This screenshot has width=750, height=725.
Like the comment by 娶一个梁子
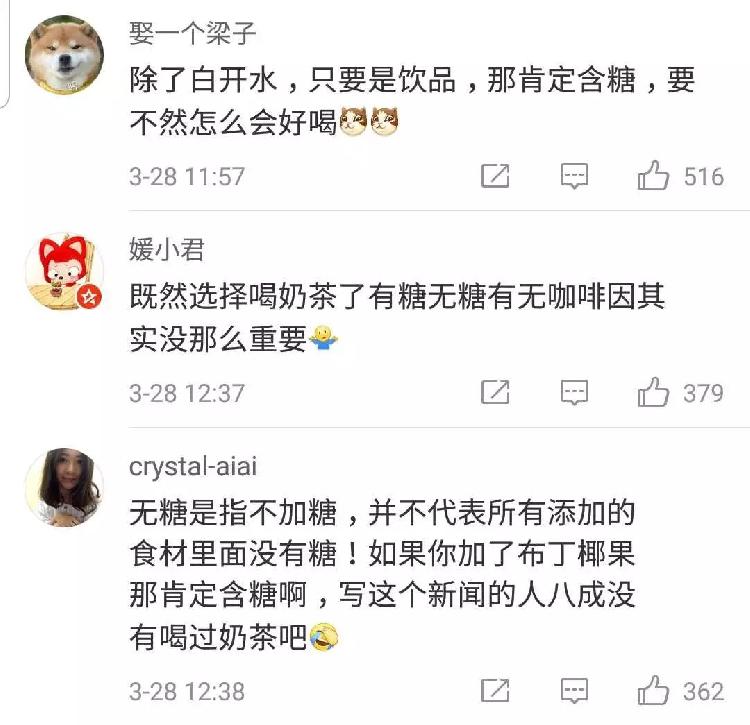[654, 177]
